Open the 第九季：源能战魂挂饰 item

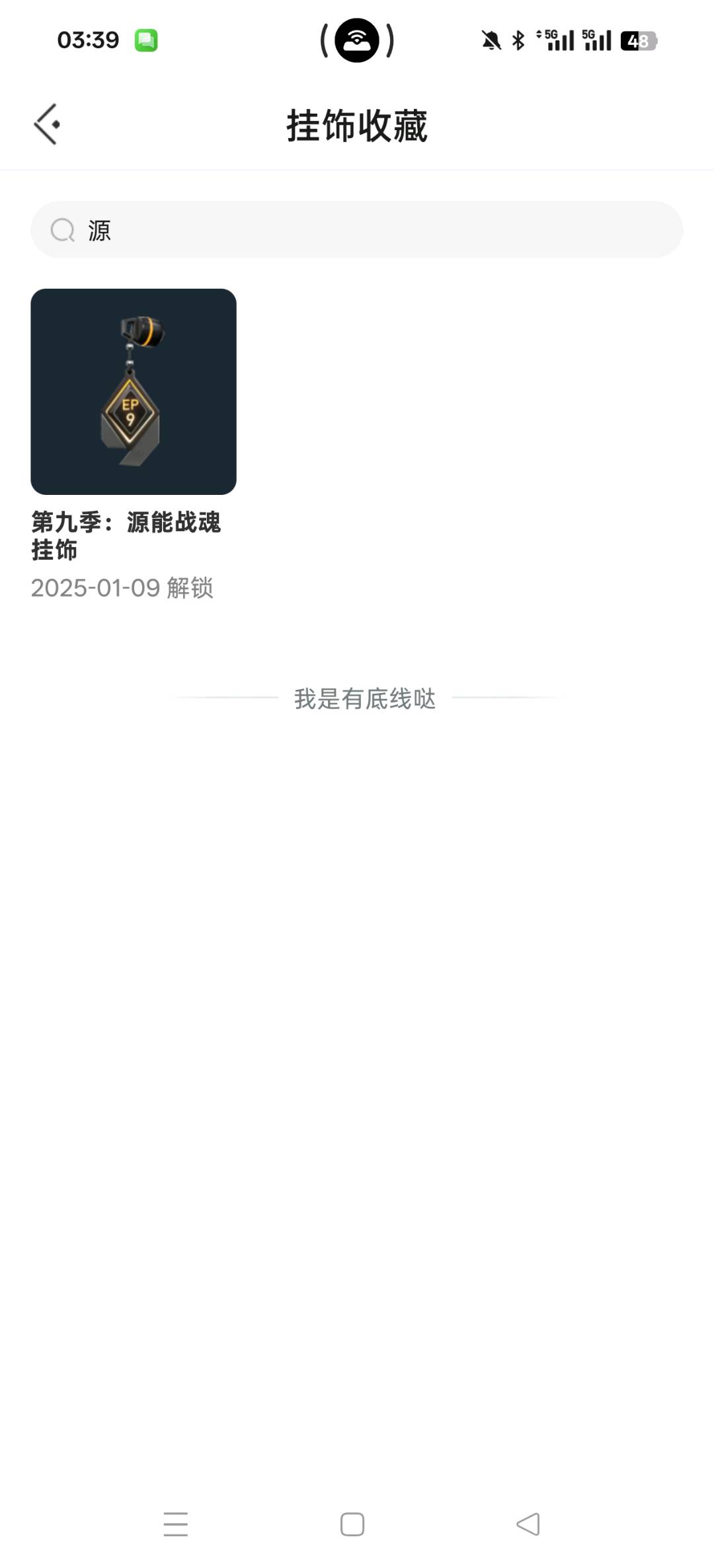point(134,392)
